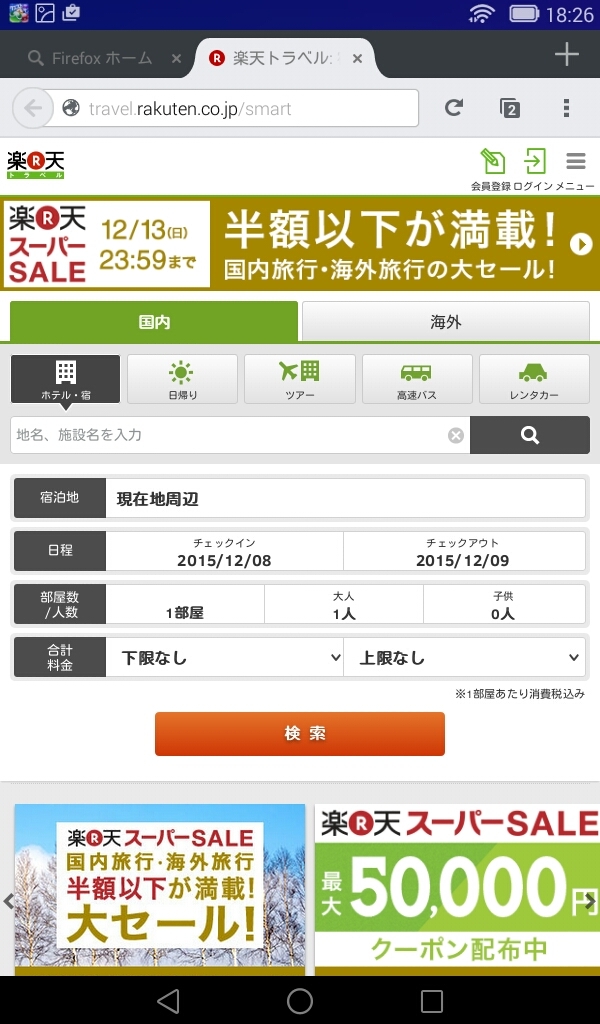600x1024 pixels.
Task: Add a new browser tab
Action: click(566, 55)
